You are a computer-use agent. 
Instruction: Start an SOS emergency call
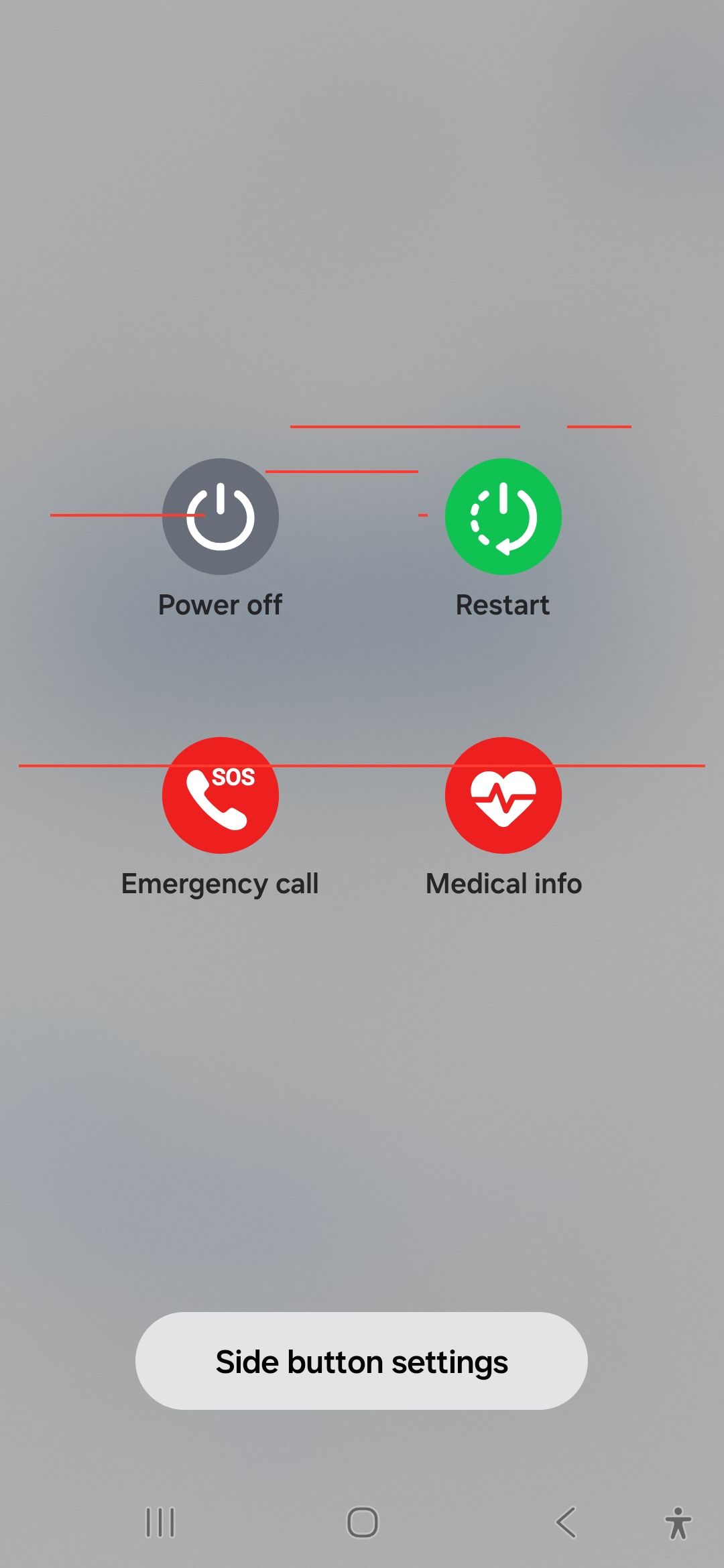[220, 795]
